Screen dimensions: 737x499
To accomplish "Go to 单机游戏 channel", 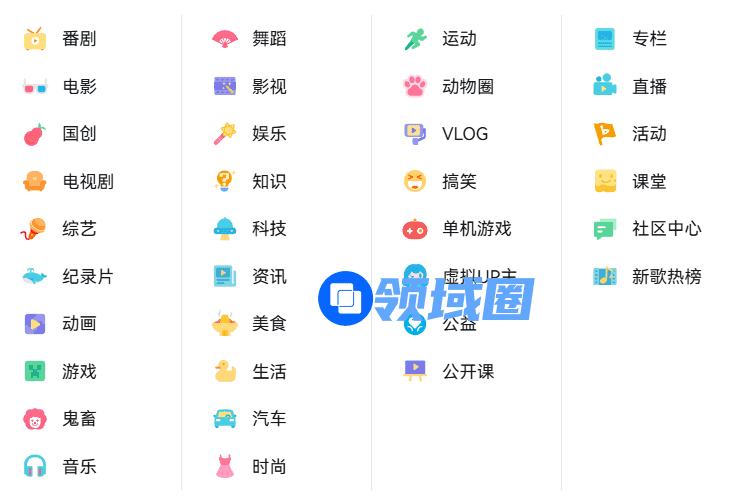I will click(476, 229).
